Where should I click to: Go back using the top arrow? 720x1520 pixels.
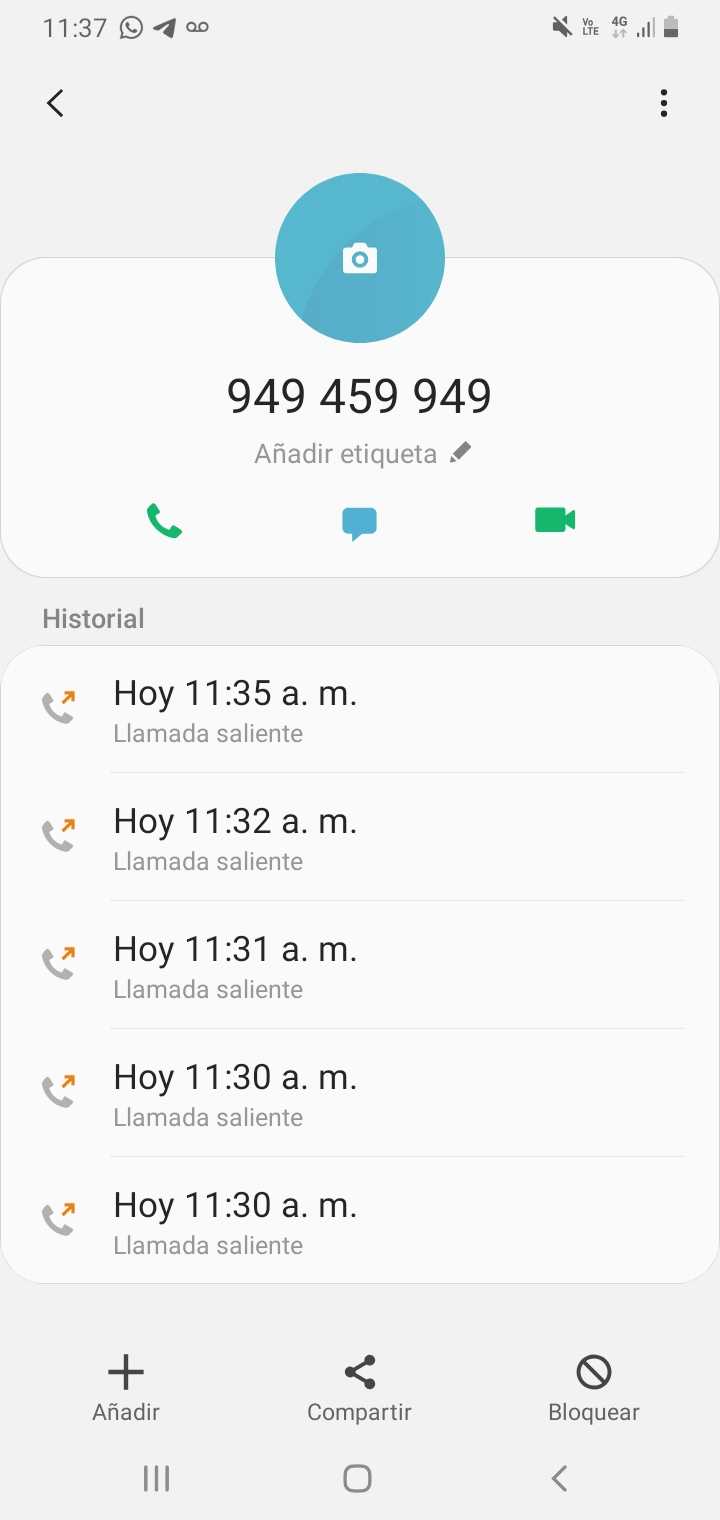click(x=56, y=103)
